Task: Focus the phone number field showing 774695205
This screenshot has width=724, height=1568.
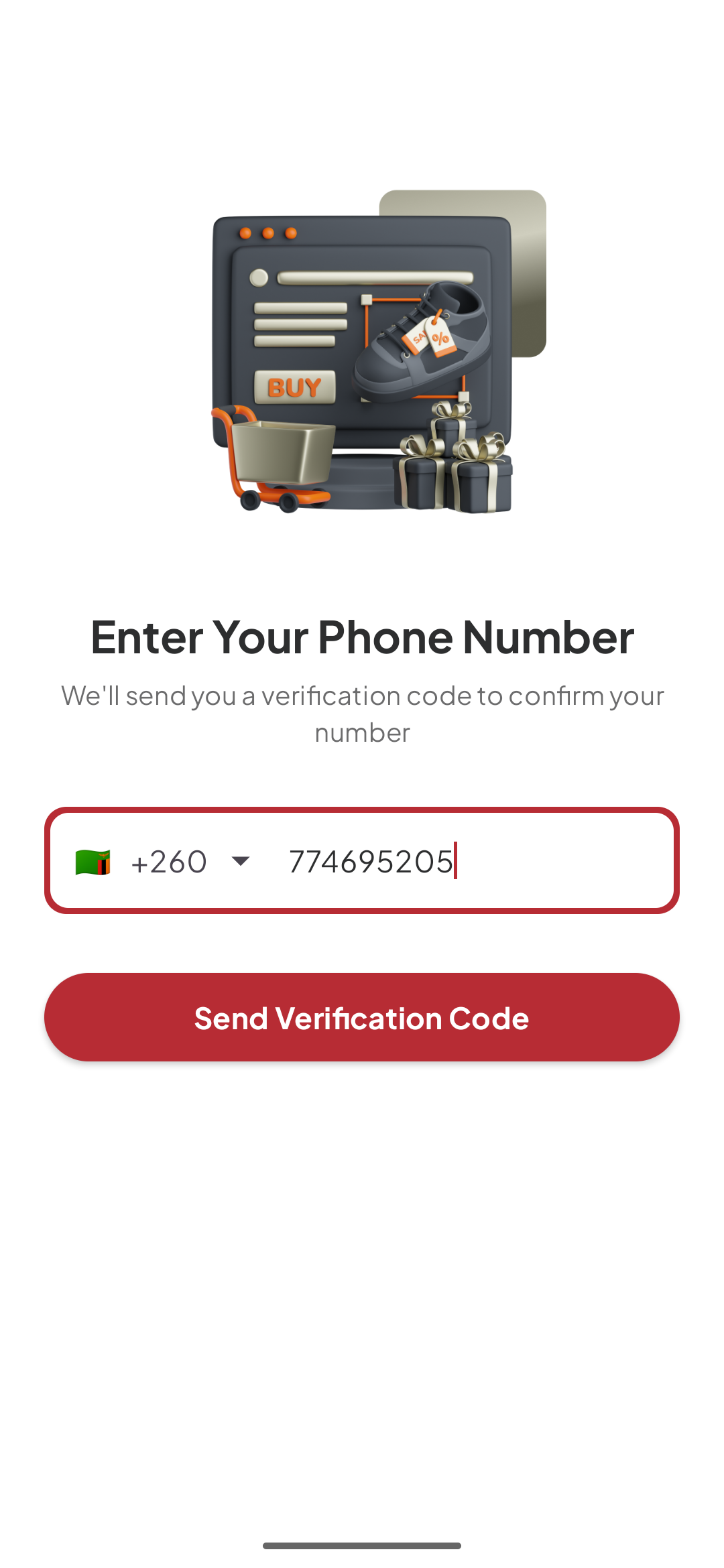Action: [x=469, y=862]
